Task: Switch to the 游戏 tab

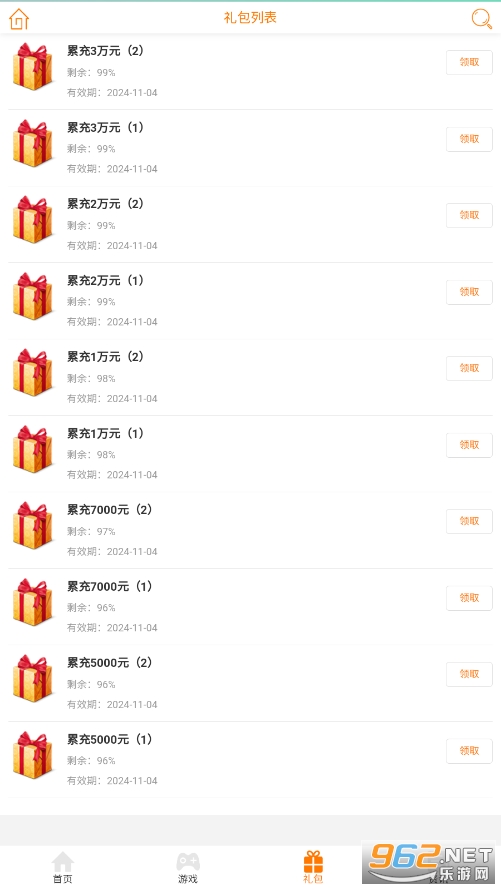Action: pyautogui.click(x=188, y=867)
